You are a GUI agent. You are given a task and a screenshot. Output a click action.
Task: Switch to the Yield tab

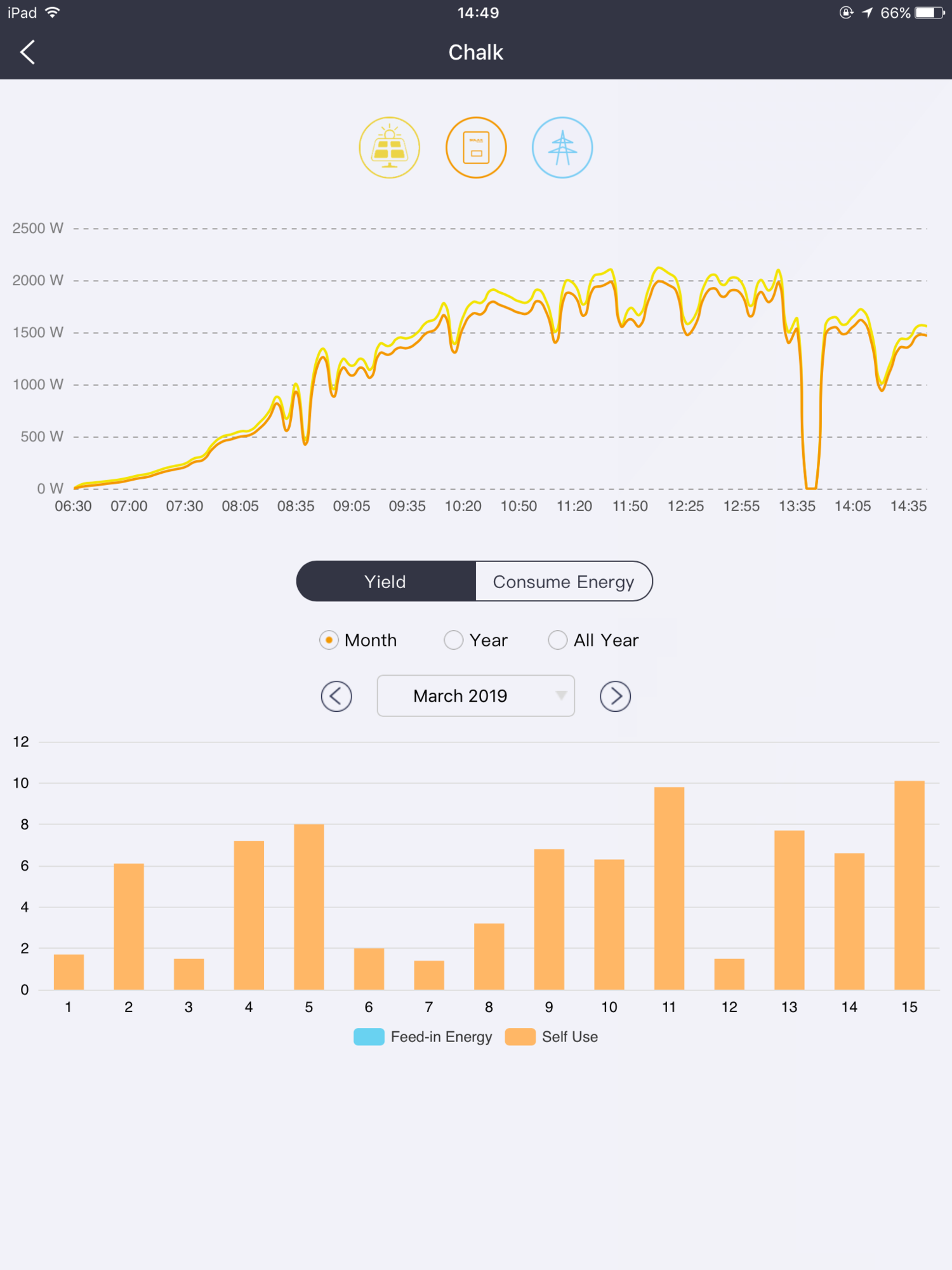(385, 582)
